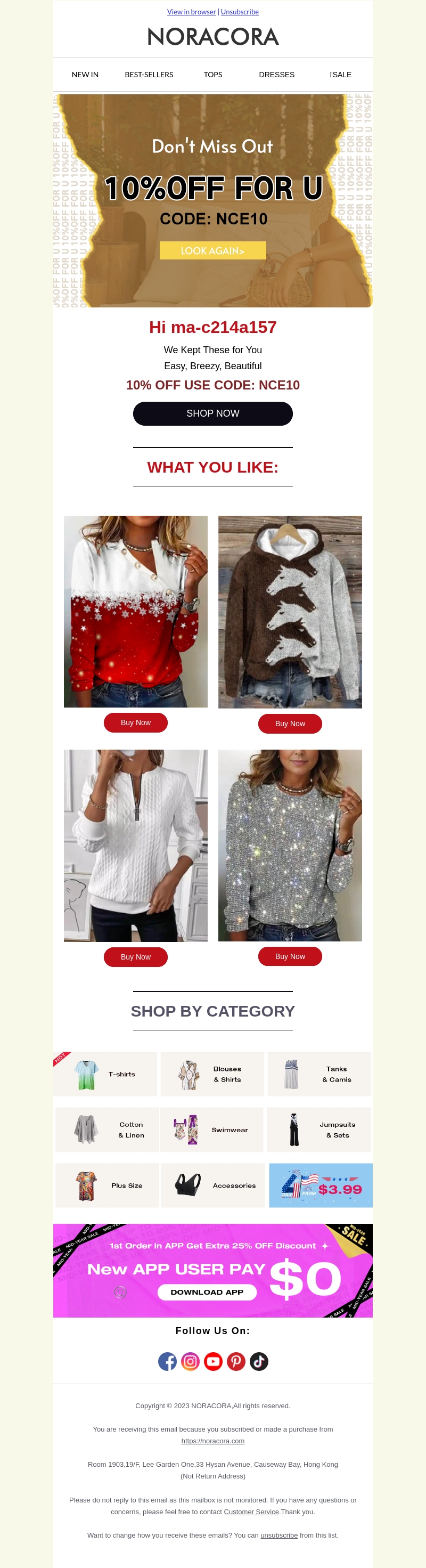Open the View in browser link

coord(191,12)
